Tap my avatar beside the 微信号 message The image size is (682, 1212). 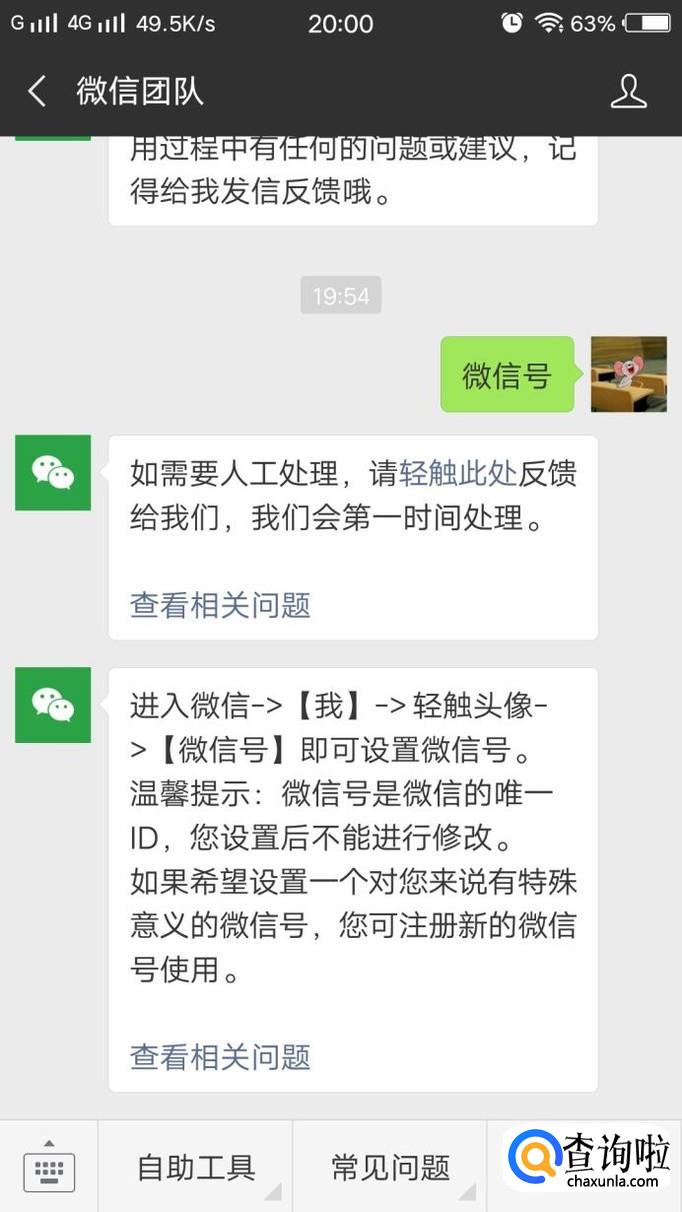tap(628, 374)
